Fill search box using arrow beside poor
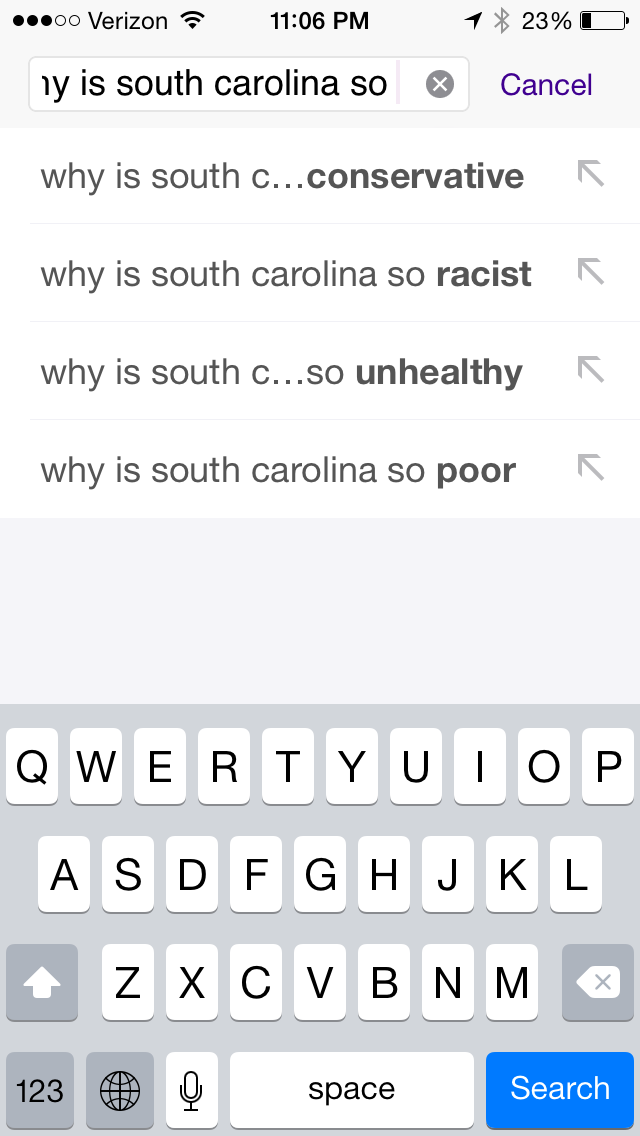 pos(591,468)
